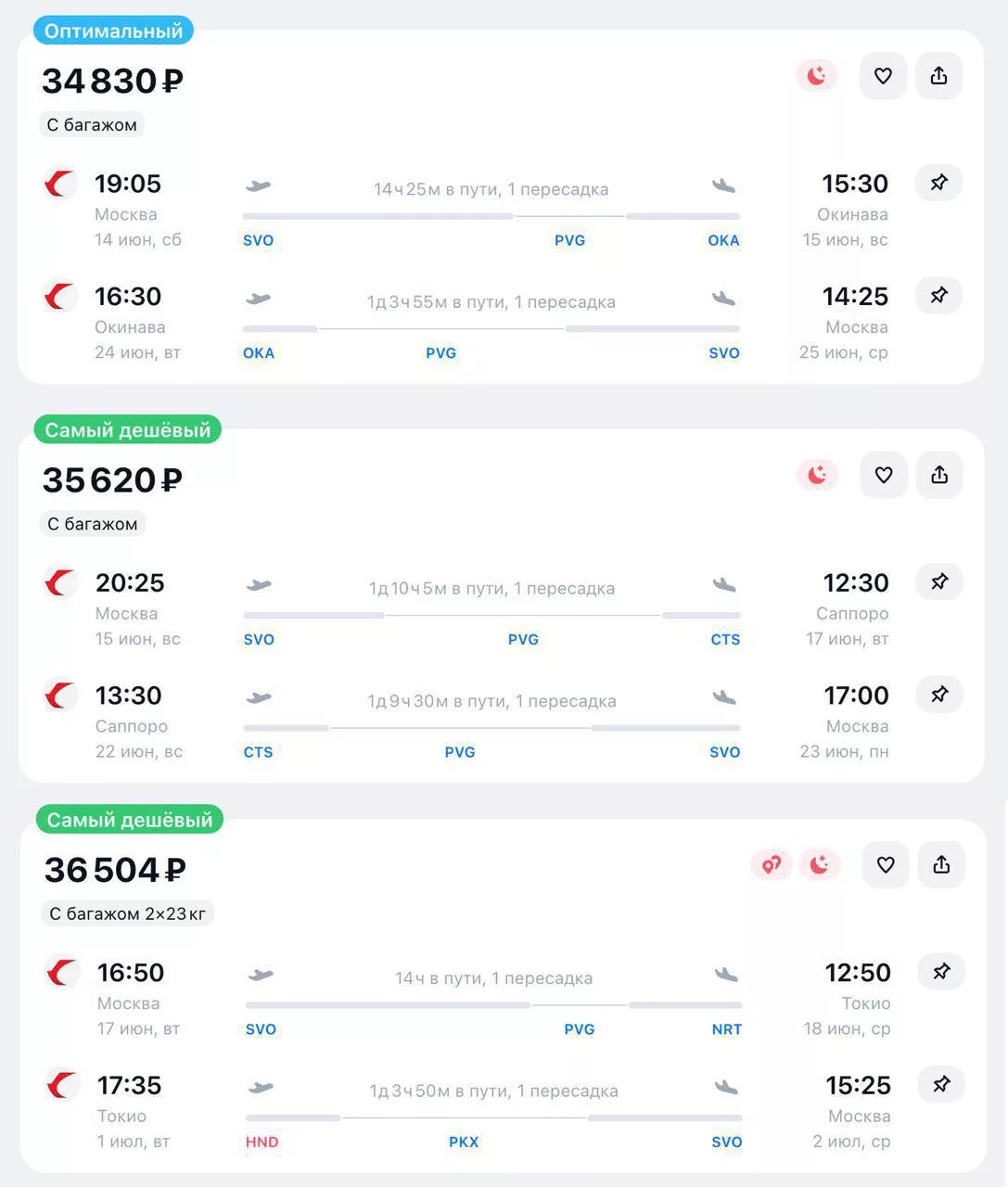Pin the 16:30 Okinawa to Moscow flight
This screenshot has height=1187, width=1008.
938,296
